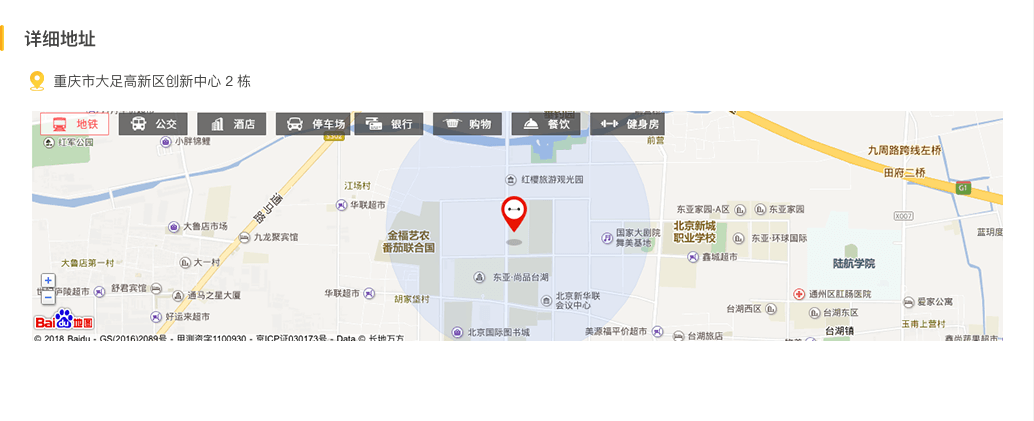Select the 地铁 subway filter
The width and height of the screenshot is (1034, 421).
click(74, 124)
